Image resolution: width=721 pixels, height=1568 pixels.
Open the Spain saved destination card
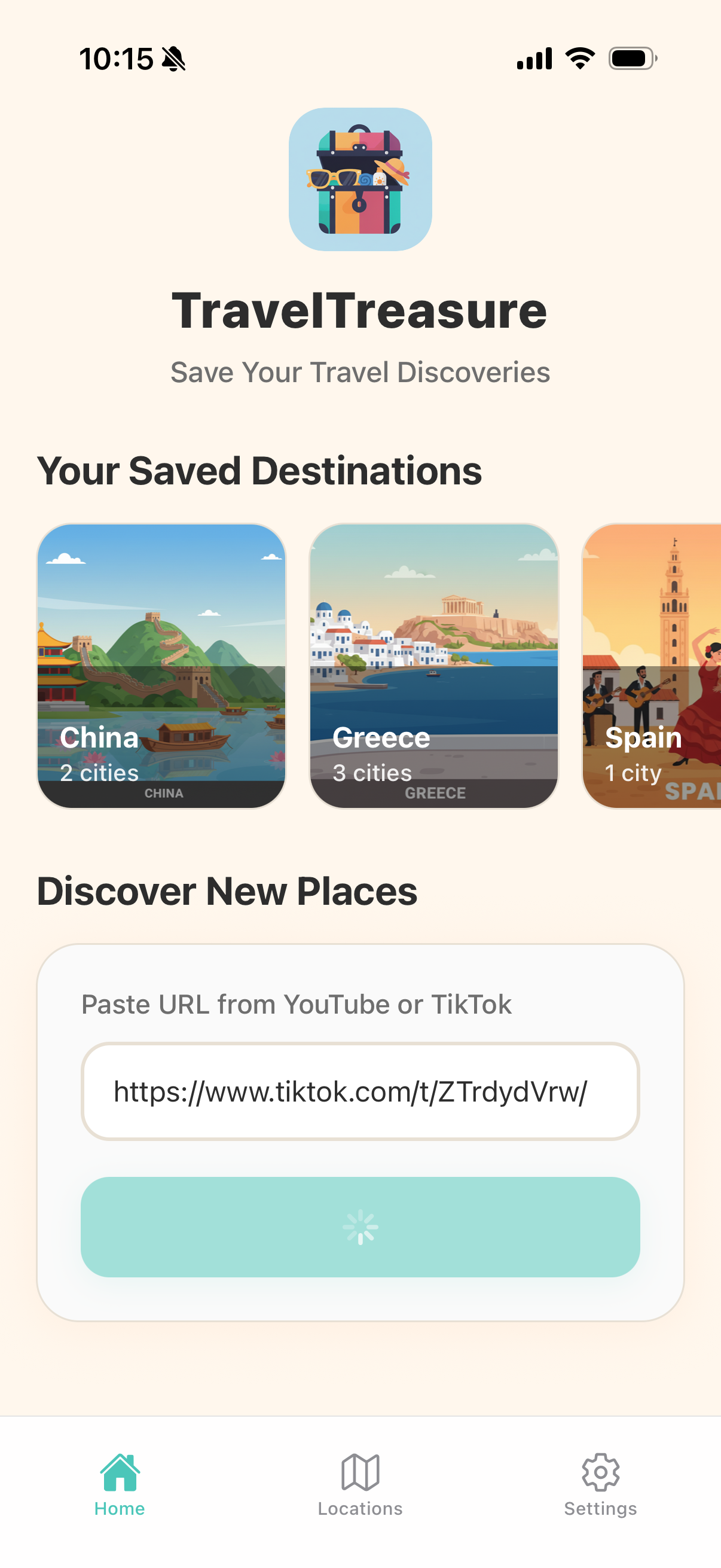click(652, 666)
